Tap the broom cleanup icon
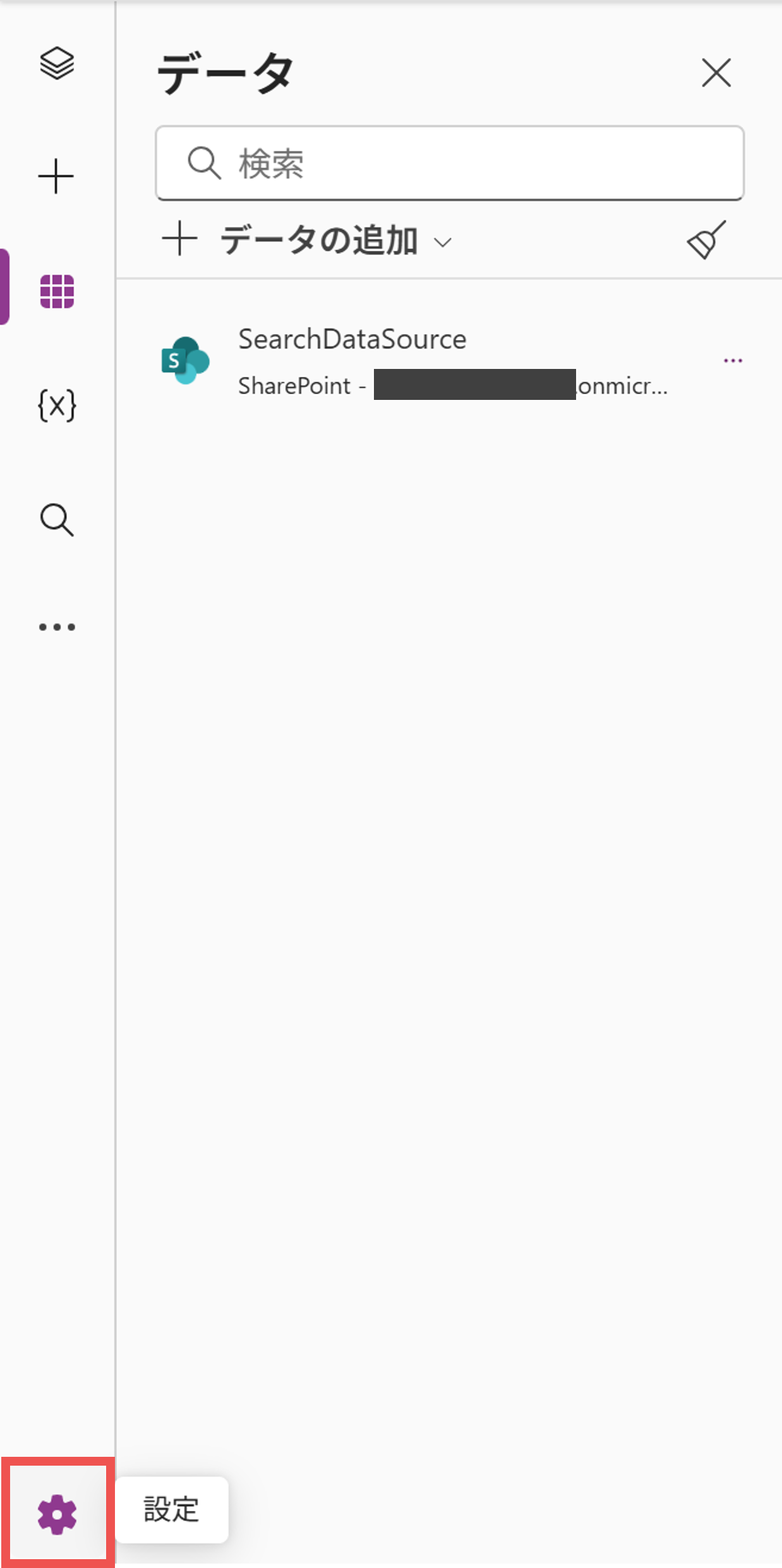This screenshot has width=782, height=1568. [706, 240]
